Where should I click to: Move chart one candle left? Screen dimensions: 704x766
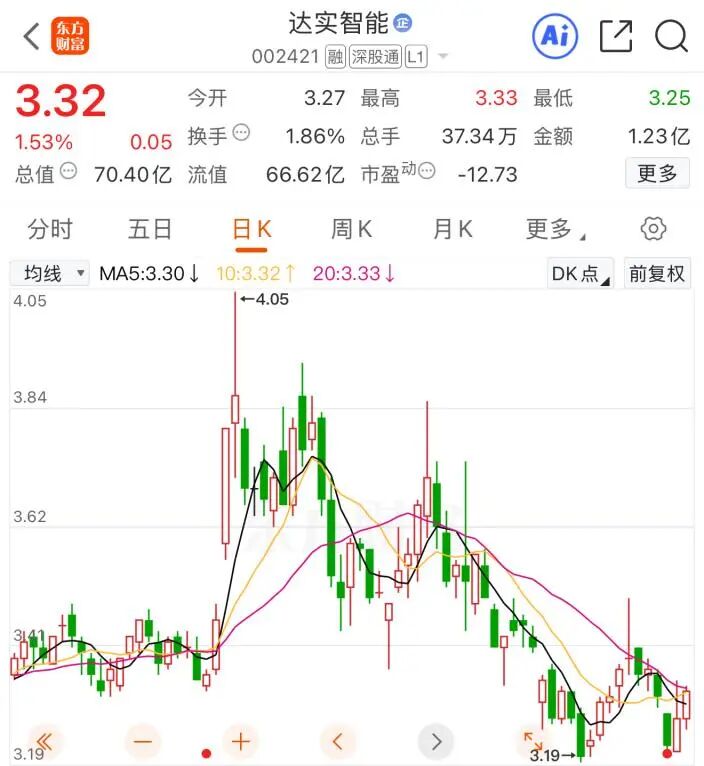point(338,741)
